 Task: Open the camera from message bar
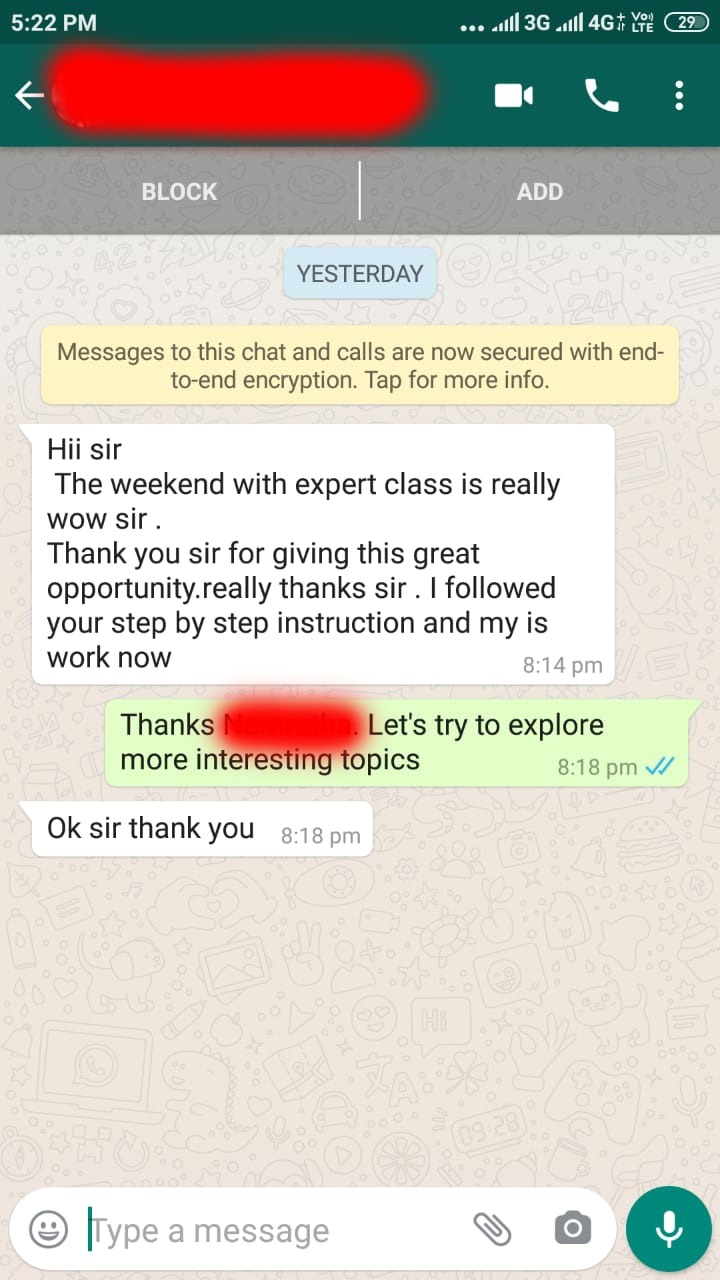coord(572,1229)
